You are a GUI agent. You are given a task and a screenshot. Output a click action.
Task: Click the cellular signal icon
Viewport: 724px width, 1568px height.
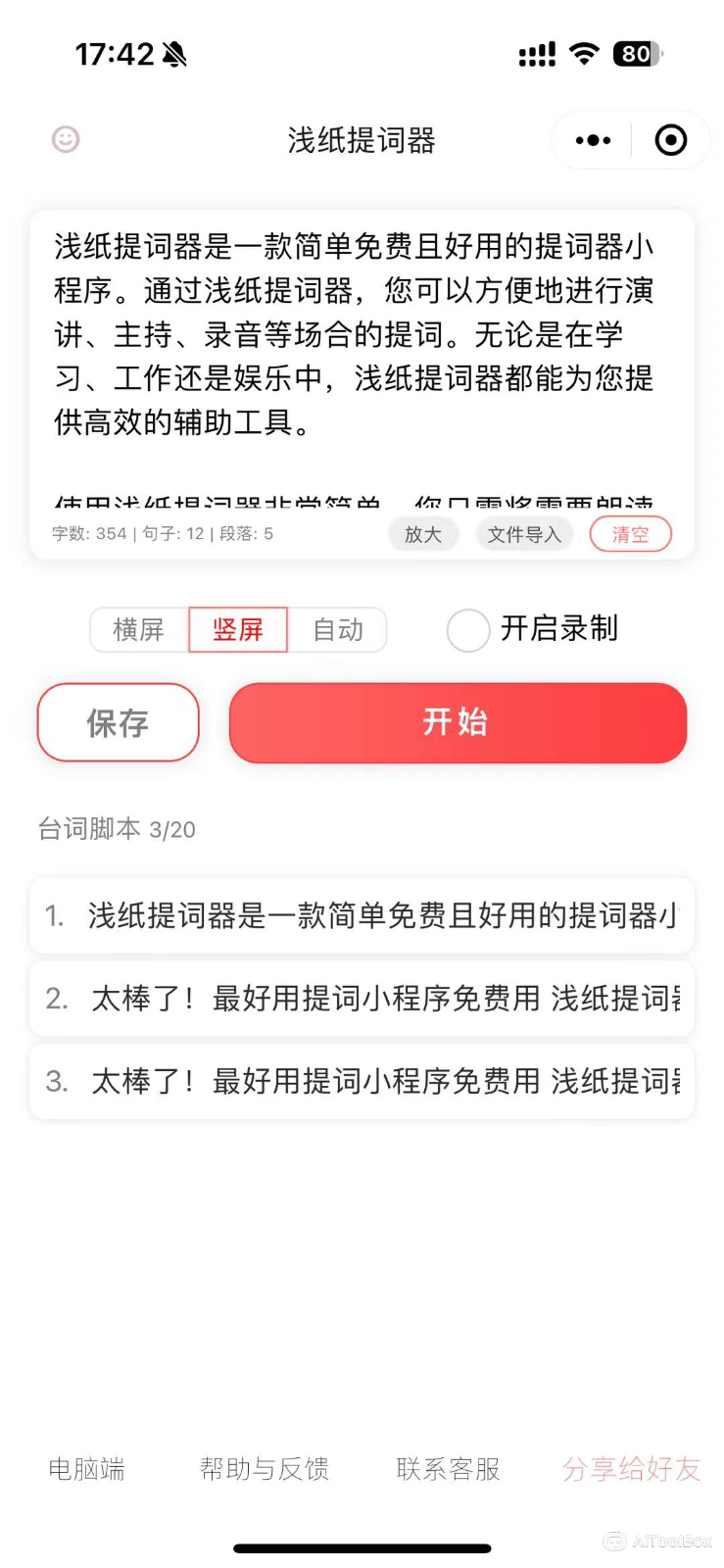point(535,54)
